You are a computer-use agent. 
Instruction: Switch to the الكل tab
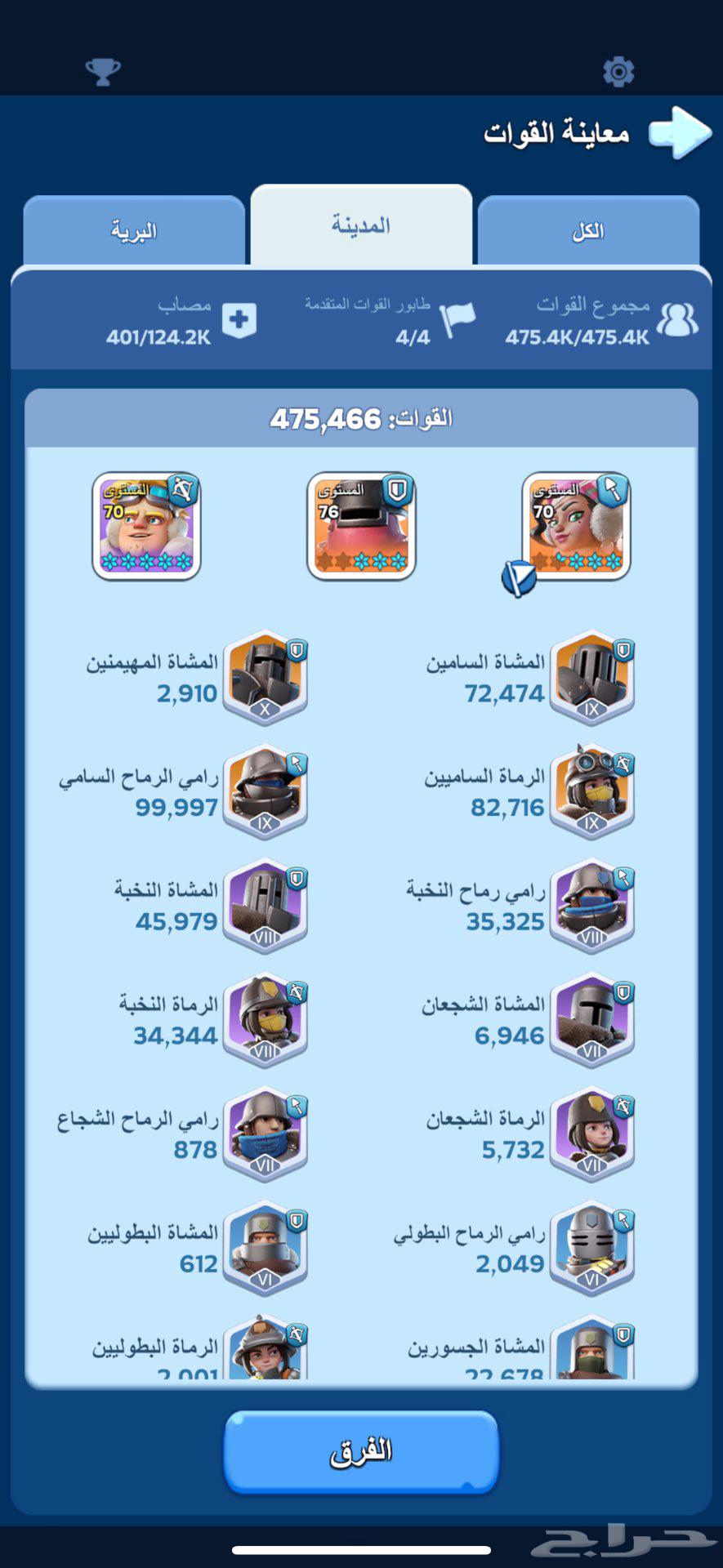click(x=587, y=231)
